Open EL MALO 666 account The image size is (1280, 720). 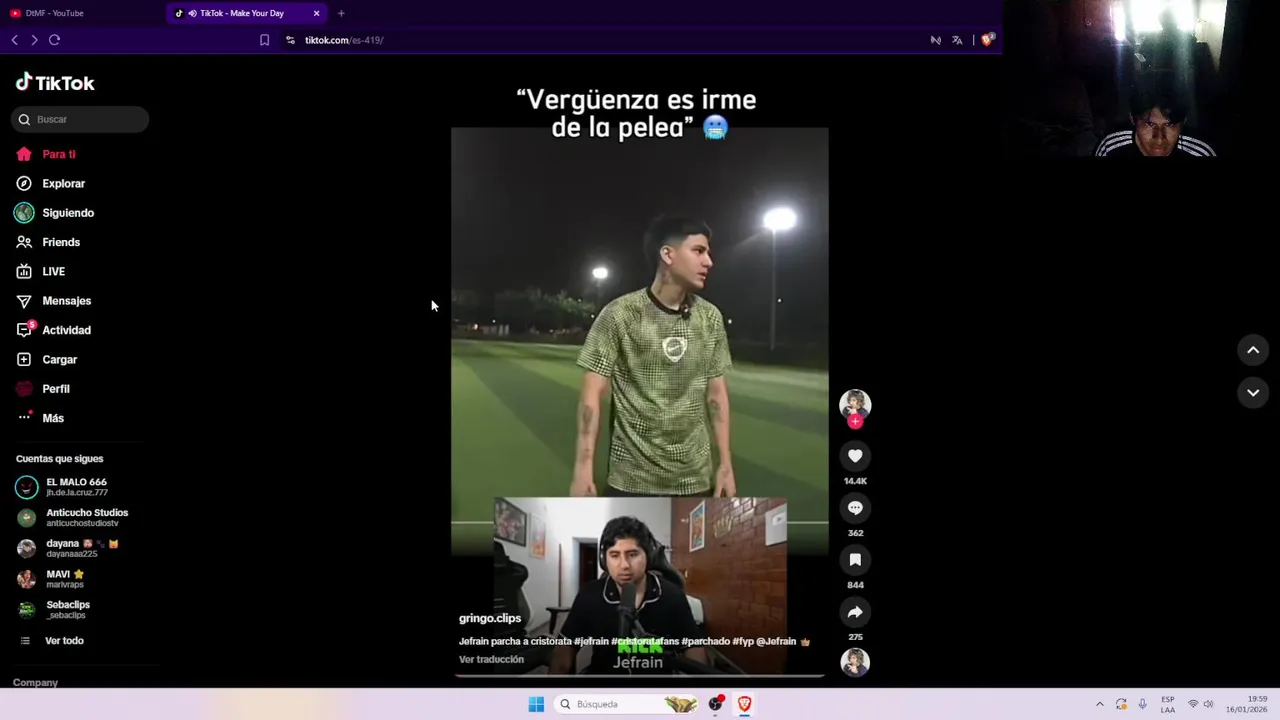tap(75, 487)
